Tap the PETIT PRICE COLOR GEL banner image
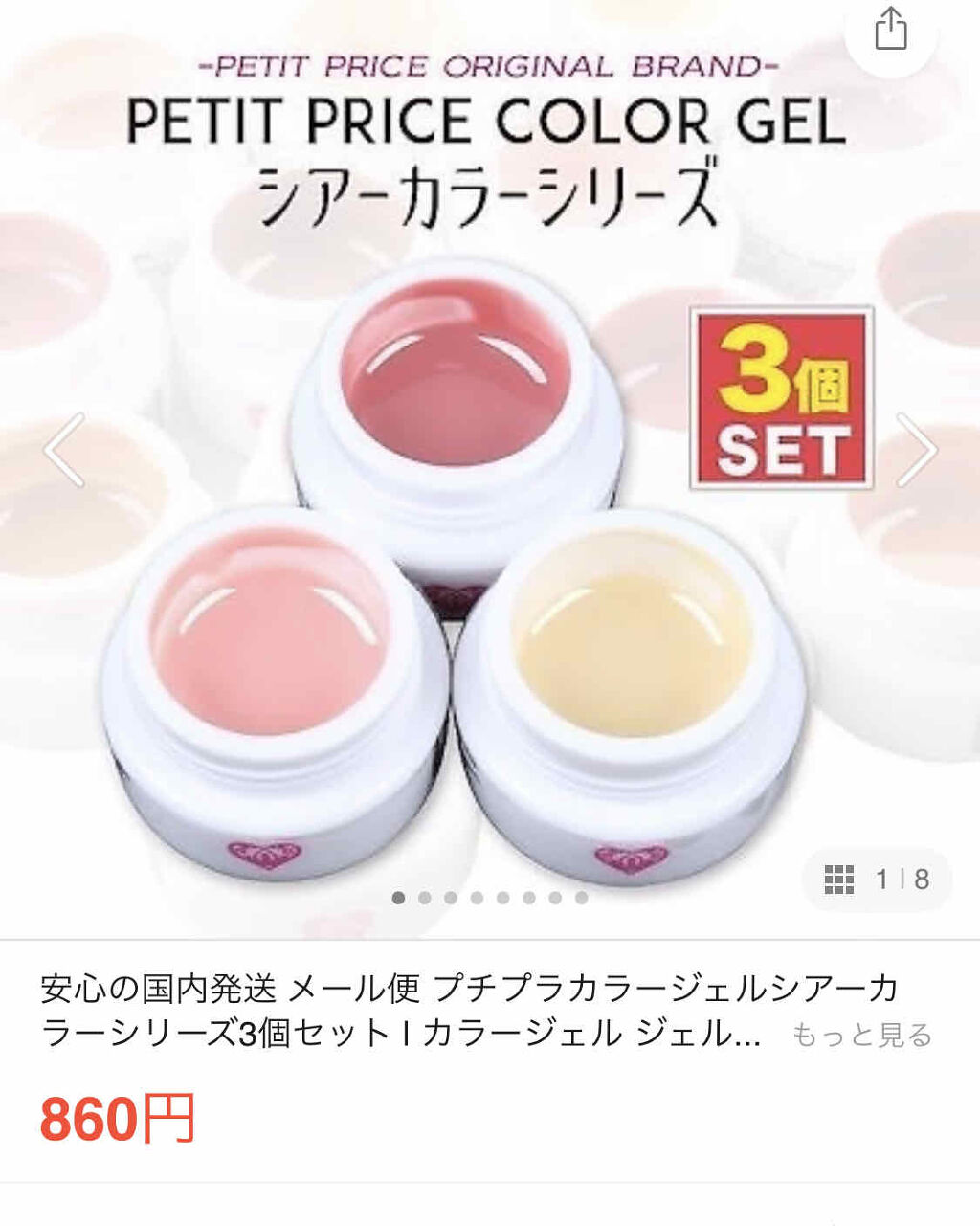This screenshot has width=980, height=1226. pyautogui.click(x=490, y=124)
